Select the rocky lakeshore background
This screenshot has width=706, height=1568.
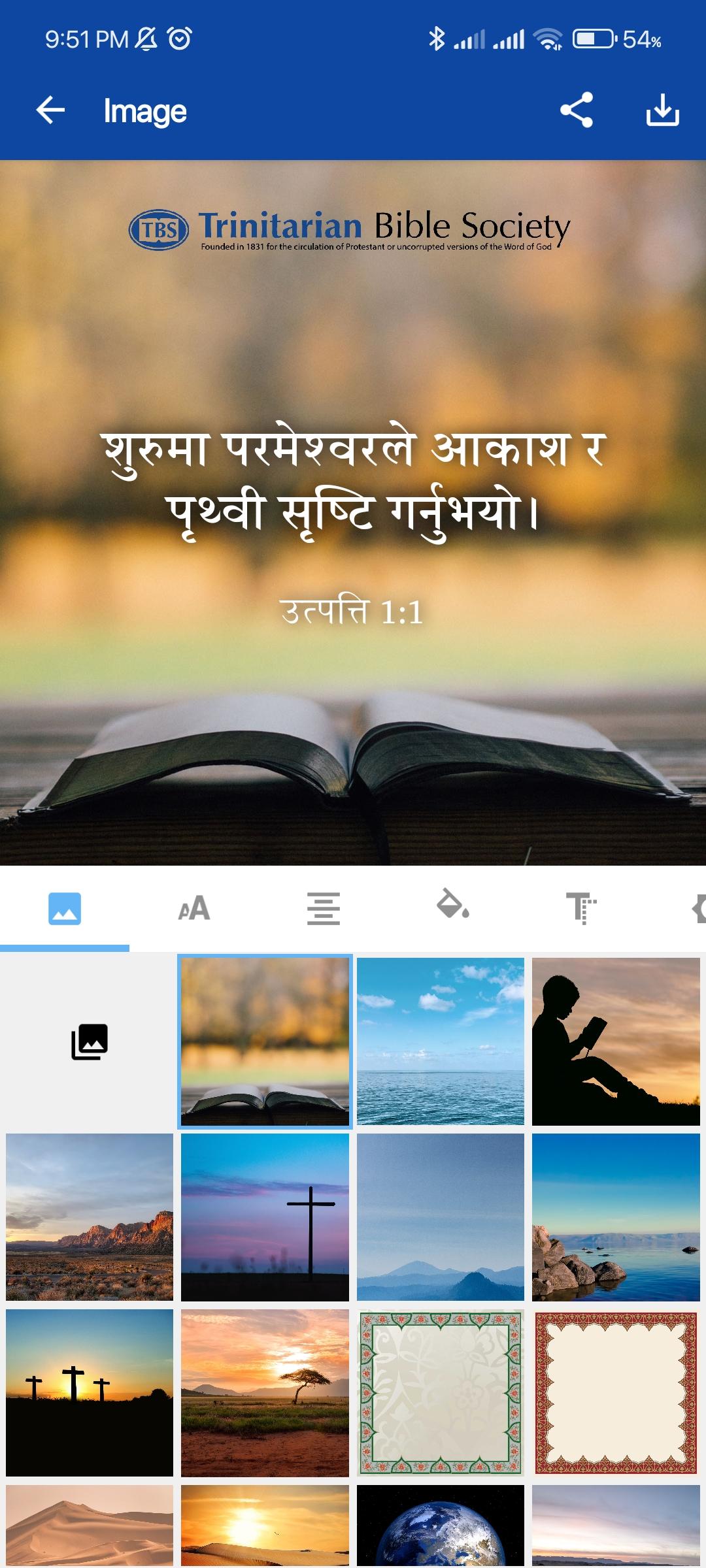point(616,1217)
